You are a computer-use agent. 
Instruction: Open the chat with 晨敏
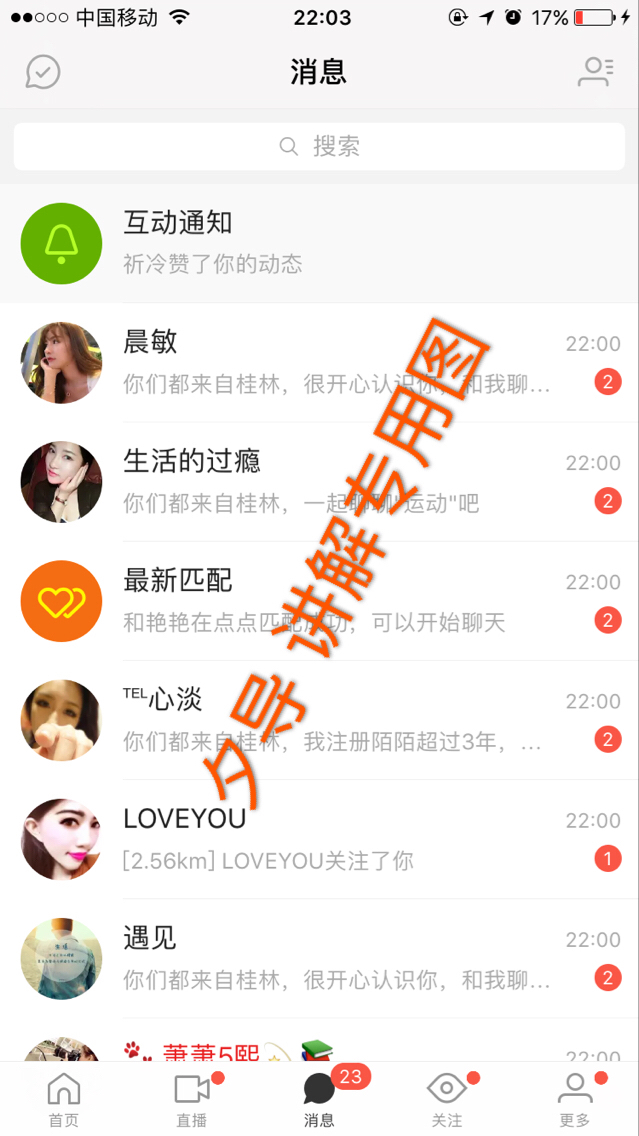(319, 362)
